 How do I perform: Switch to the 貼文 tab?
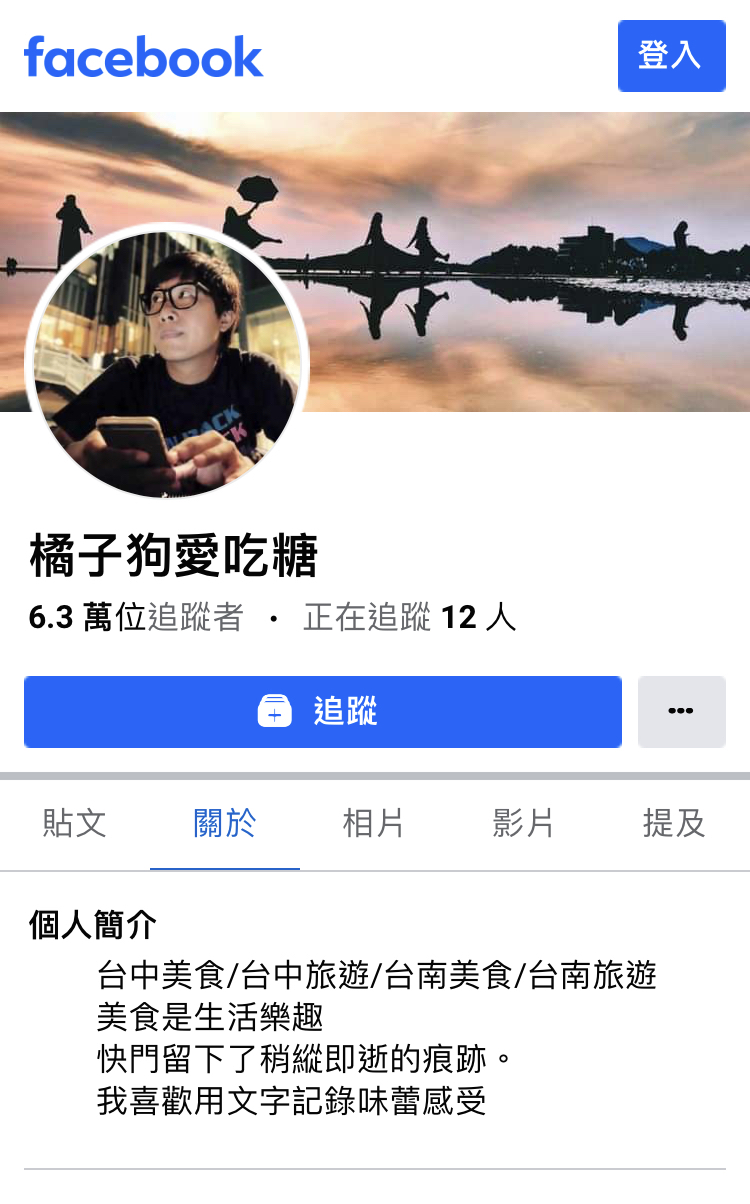click(75, 823)
